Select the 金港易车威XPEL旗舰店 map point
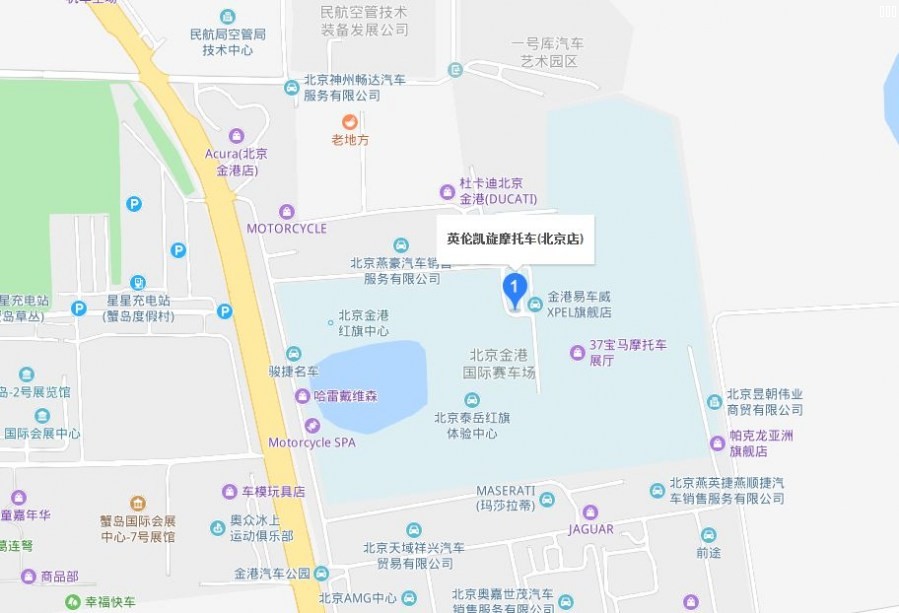Image resolution: width=899 pixels, height=613 pixels. (536, 302)
